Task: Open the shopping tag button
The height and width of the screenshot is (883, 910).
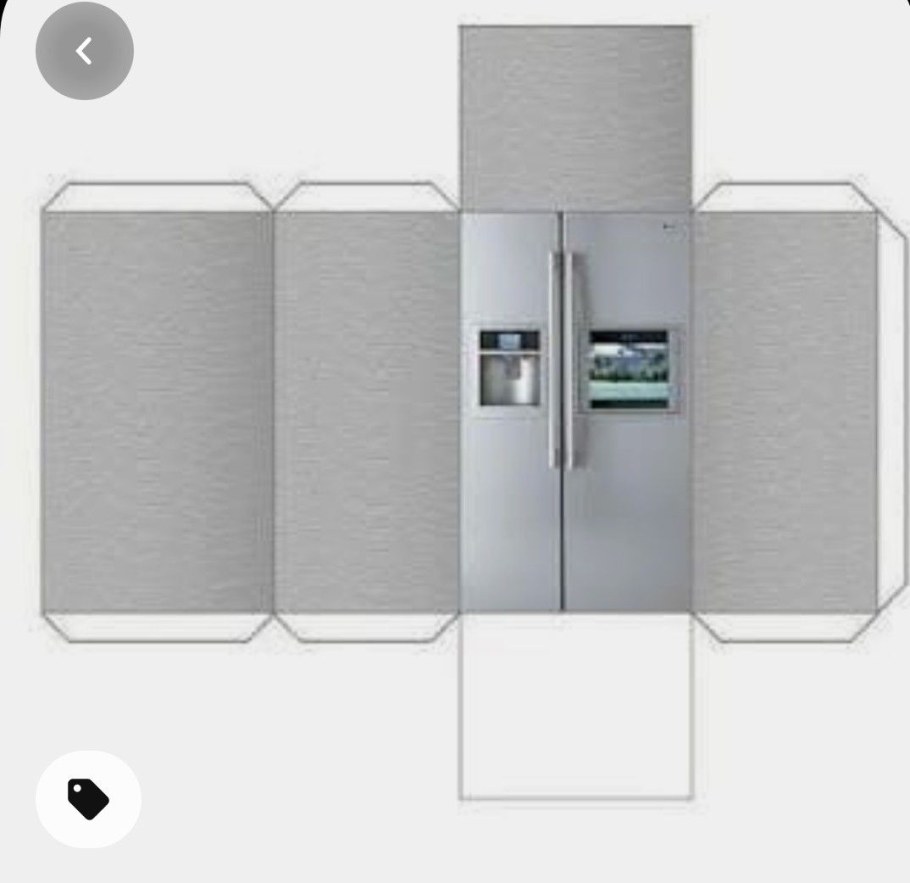Action: coord(88,799)
